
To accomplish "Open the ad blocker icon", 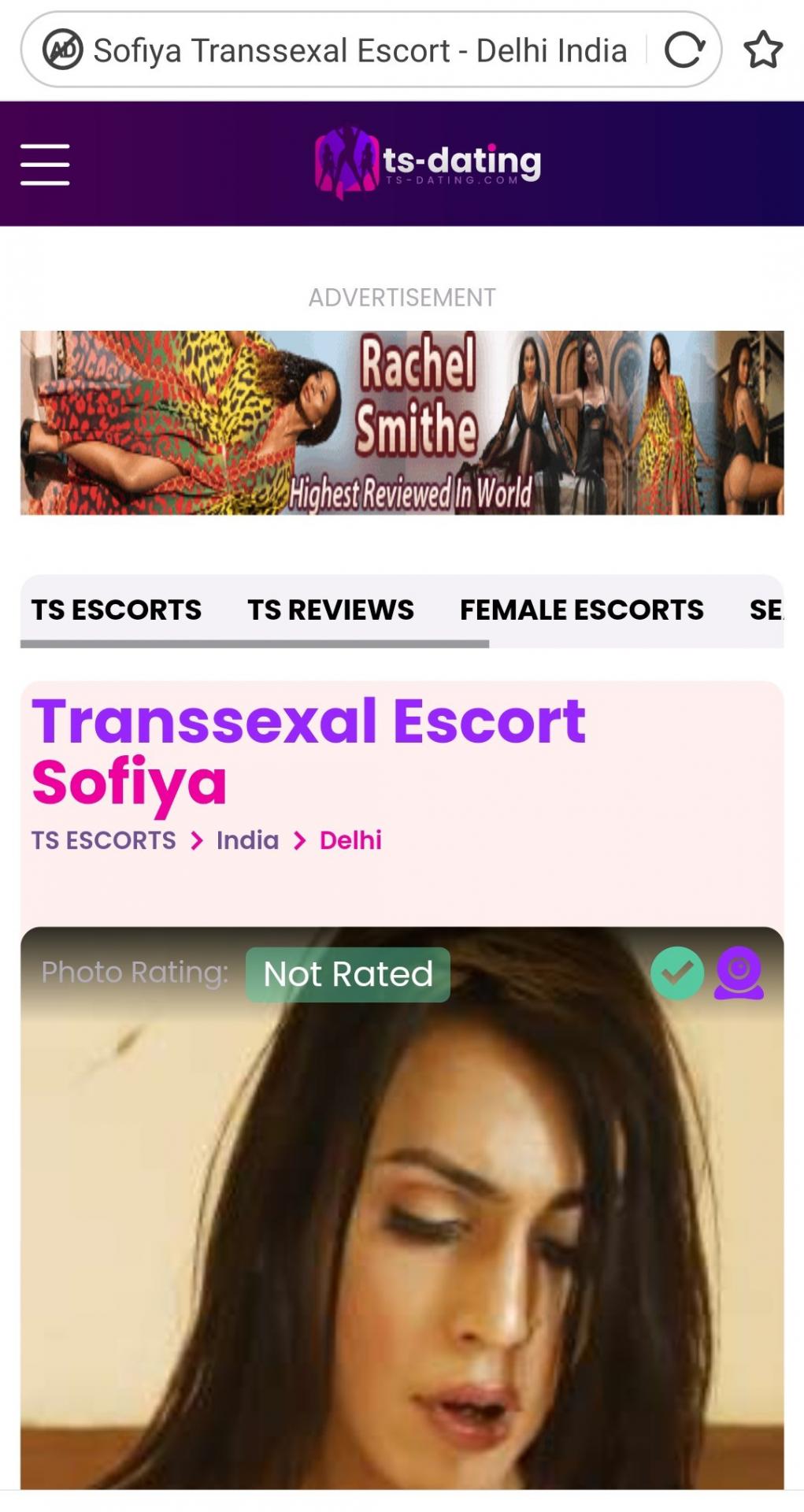I will [x=63, y=50].
